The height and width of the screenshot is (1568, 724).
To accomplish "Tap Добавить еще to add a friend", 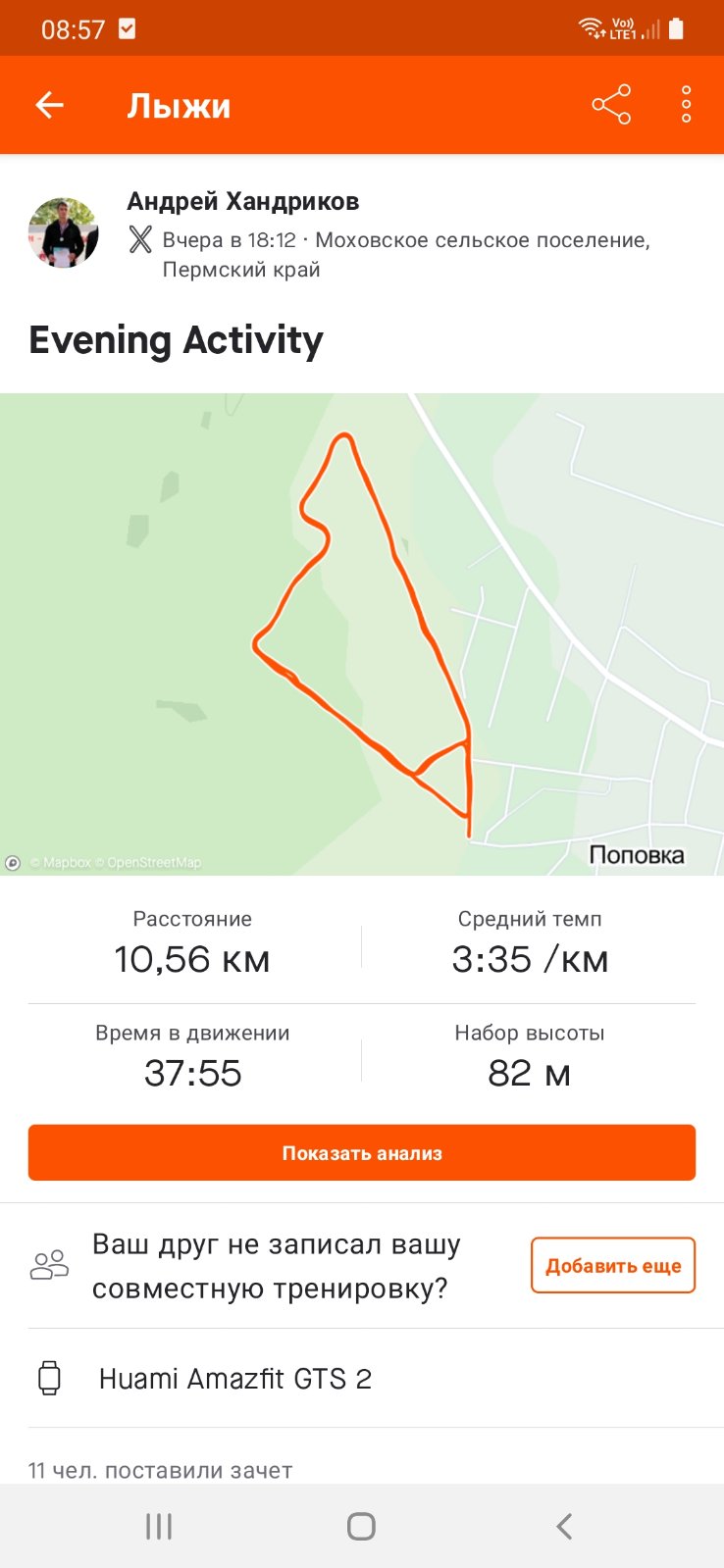I will pos(612,1265).
